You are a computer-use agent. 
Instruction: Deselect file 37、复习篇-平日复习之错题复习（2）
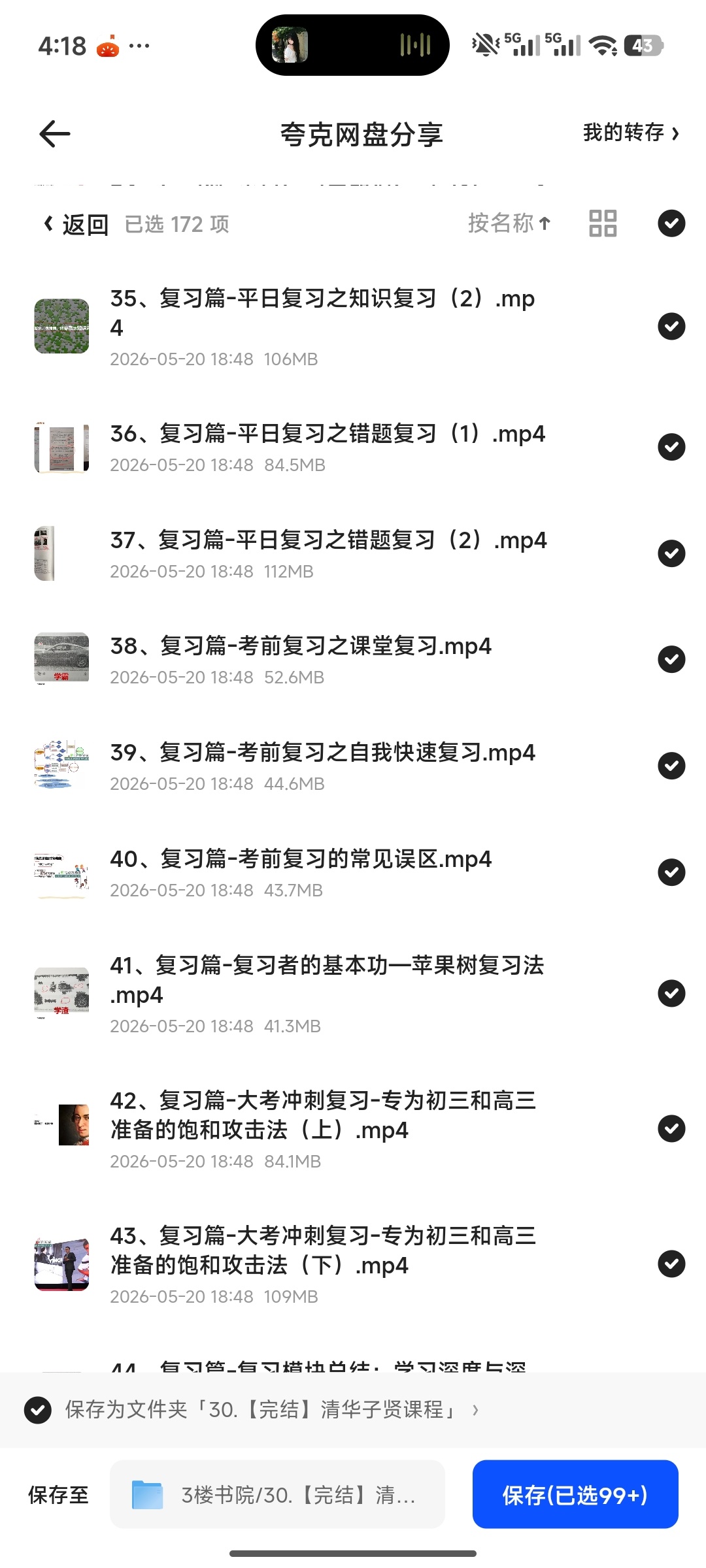click(x=671, y=553)
